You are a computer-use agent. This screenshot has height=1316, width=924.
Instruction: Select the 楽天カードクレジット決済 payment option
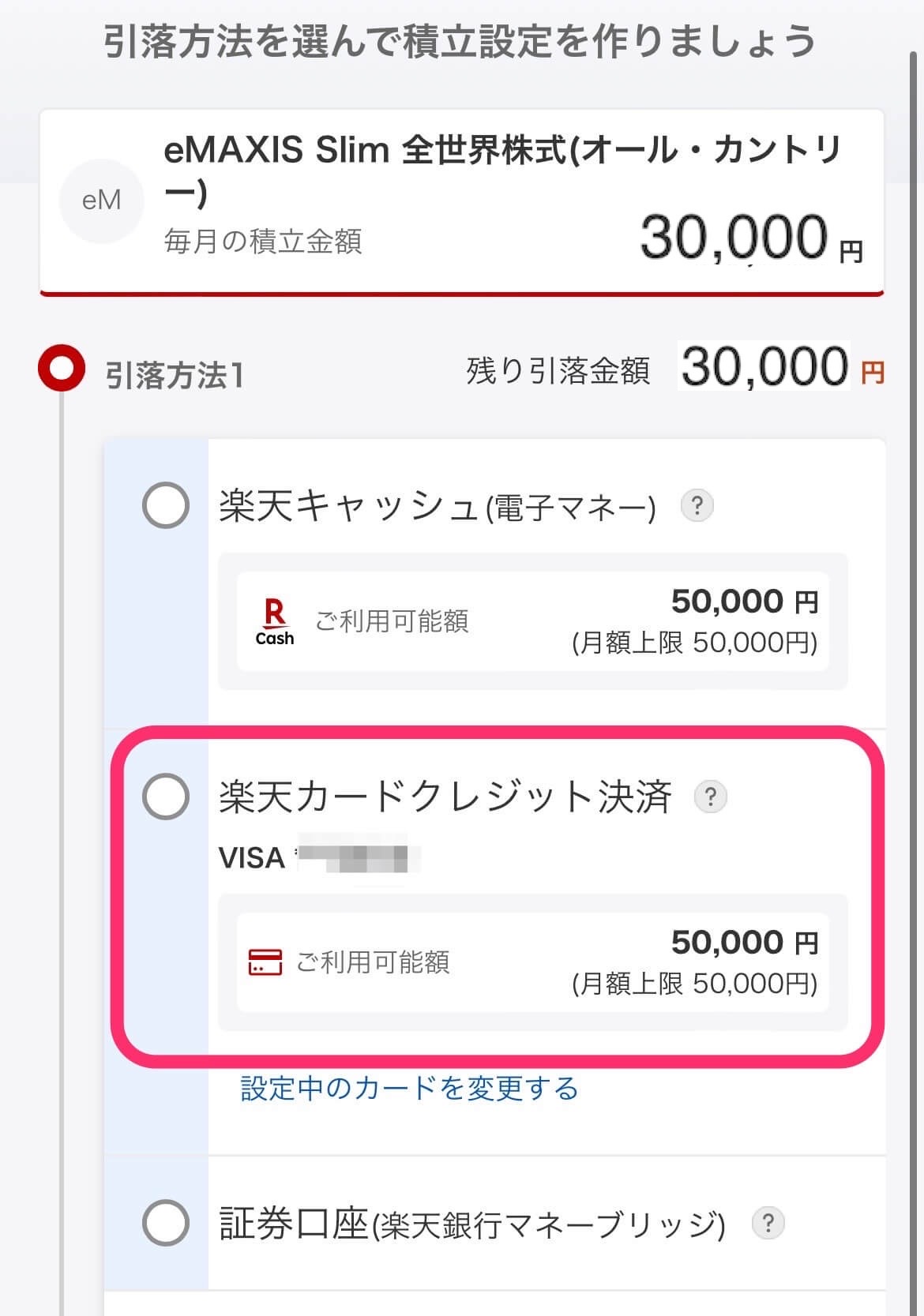(x=166, y=796)
